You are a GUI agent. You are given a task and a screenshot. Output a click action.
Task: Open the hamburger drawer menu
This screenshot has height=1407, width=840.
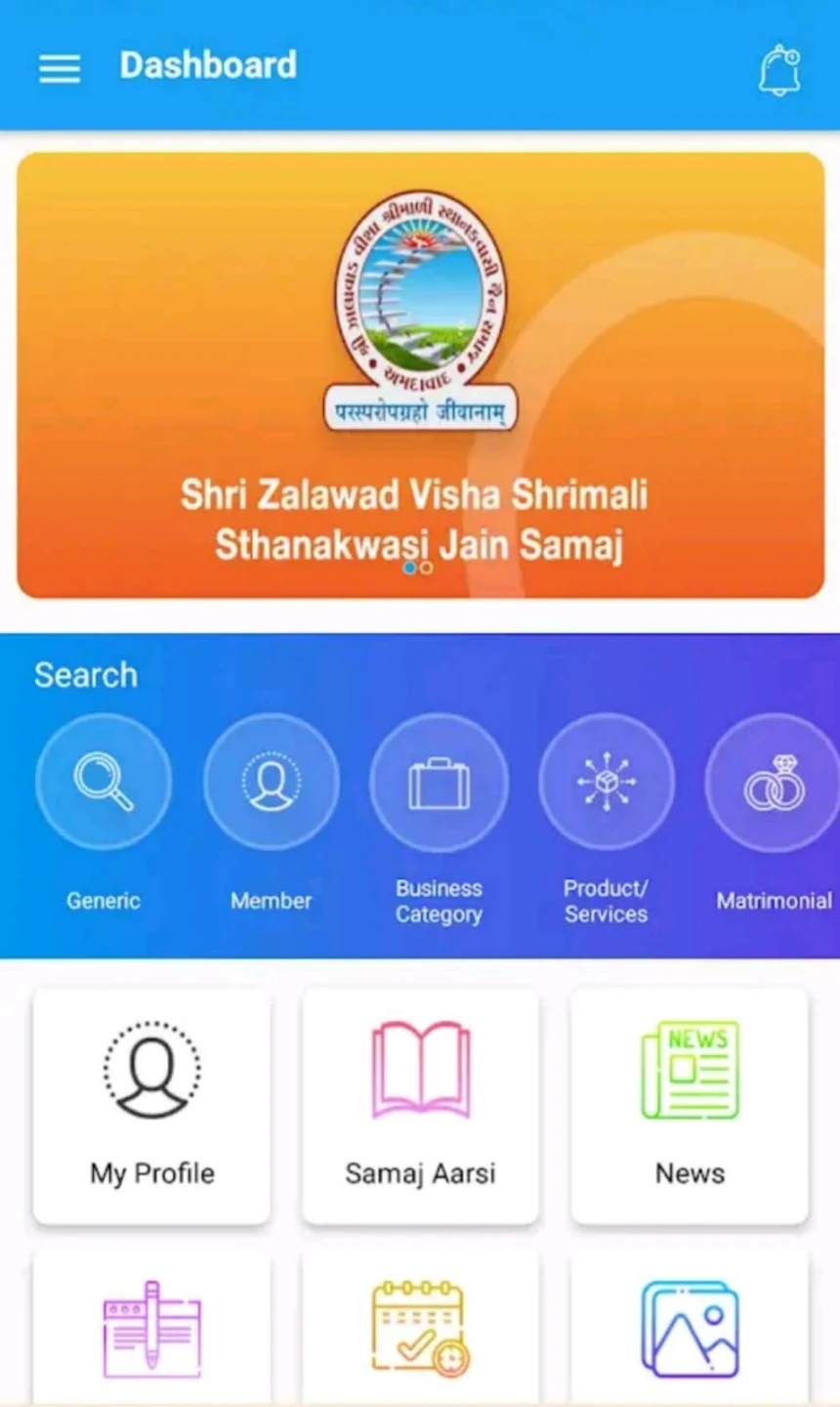point(60,67)
